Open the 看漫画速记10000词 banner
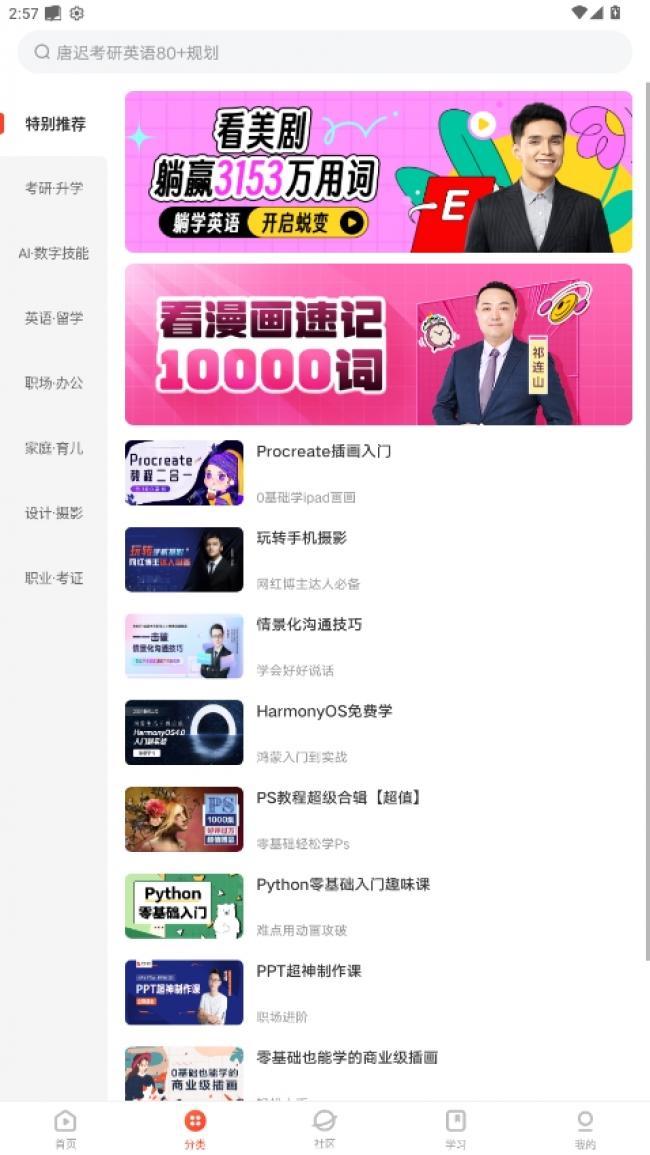Viewport: 650px width, 1155px height. [378, 344]
